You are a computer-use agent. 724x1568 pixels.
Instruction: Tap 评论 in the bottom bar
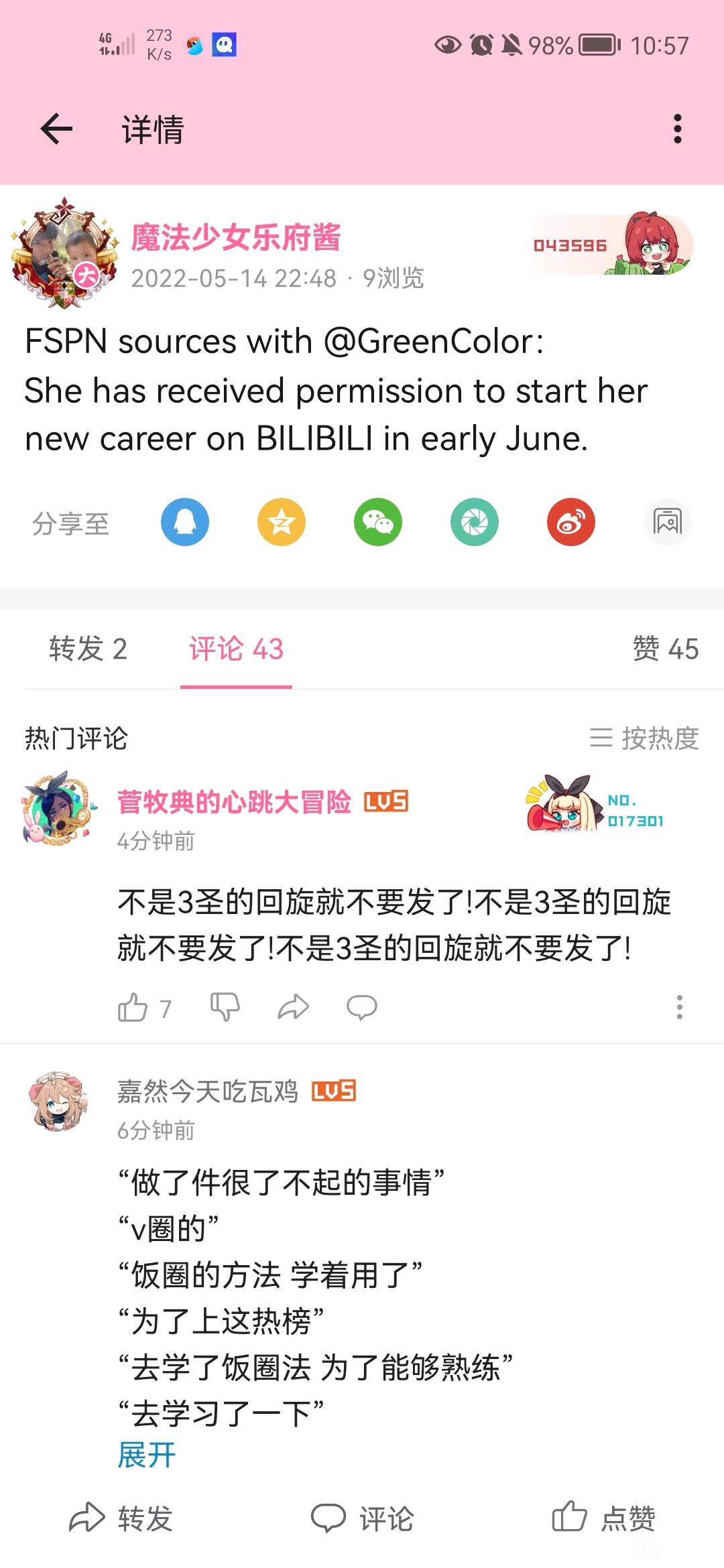363,1518
